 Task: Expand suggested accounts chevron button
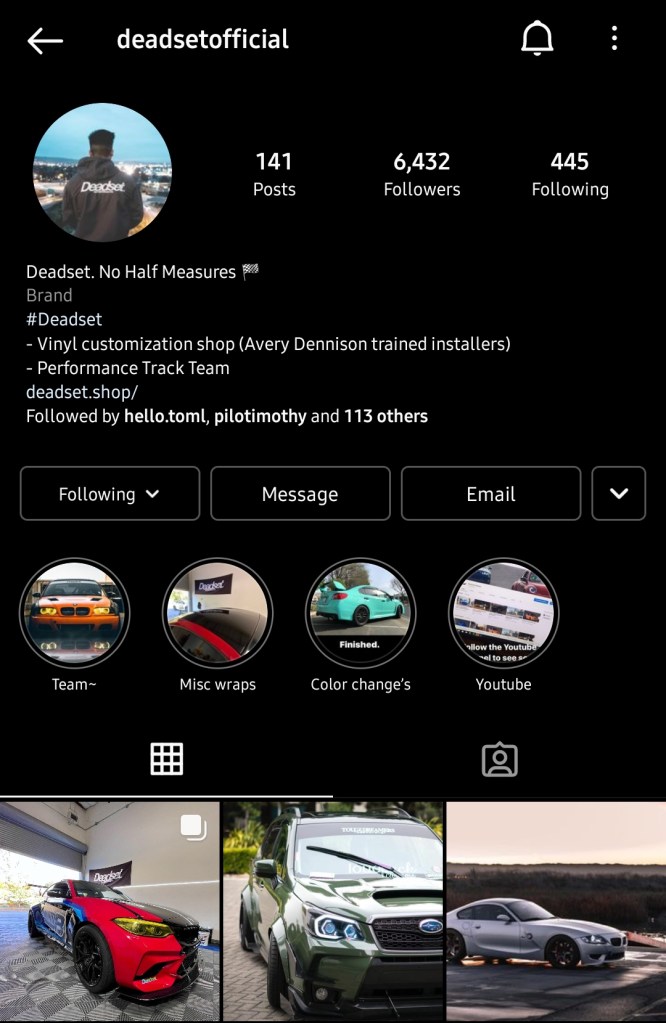(619, 494)
